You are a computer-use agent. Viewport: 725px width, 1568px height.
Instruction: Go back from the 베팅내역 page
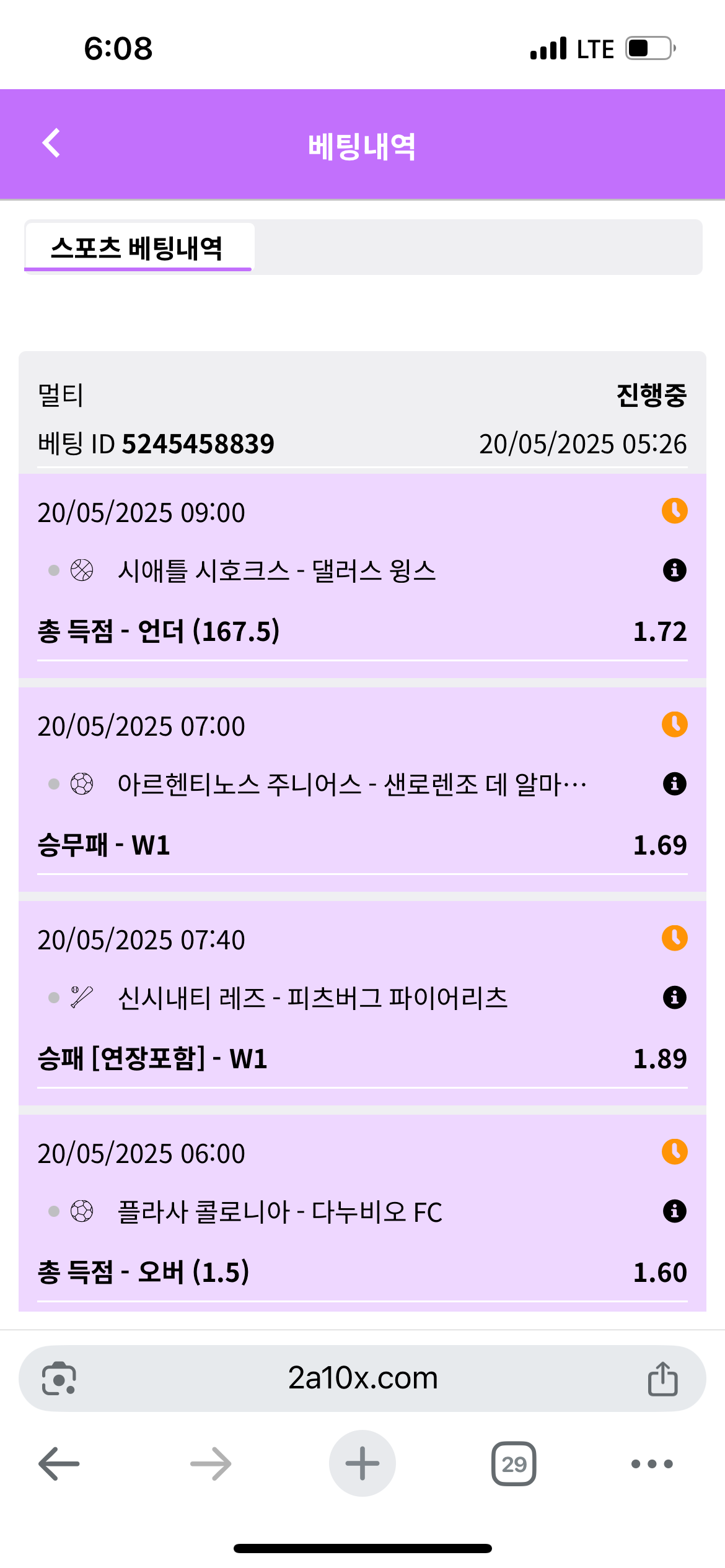[51, 144]
